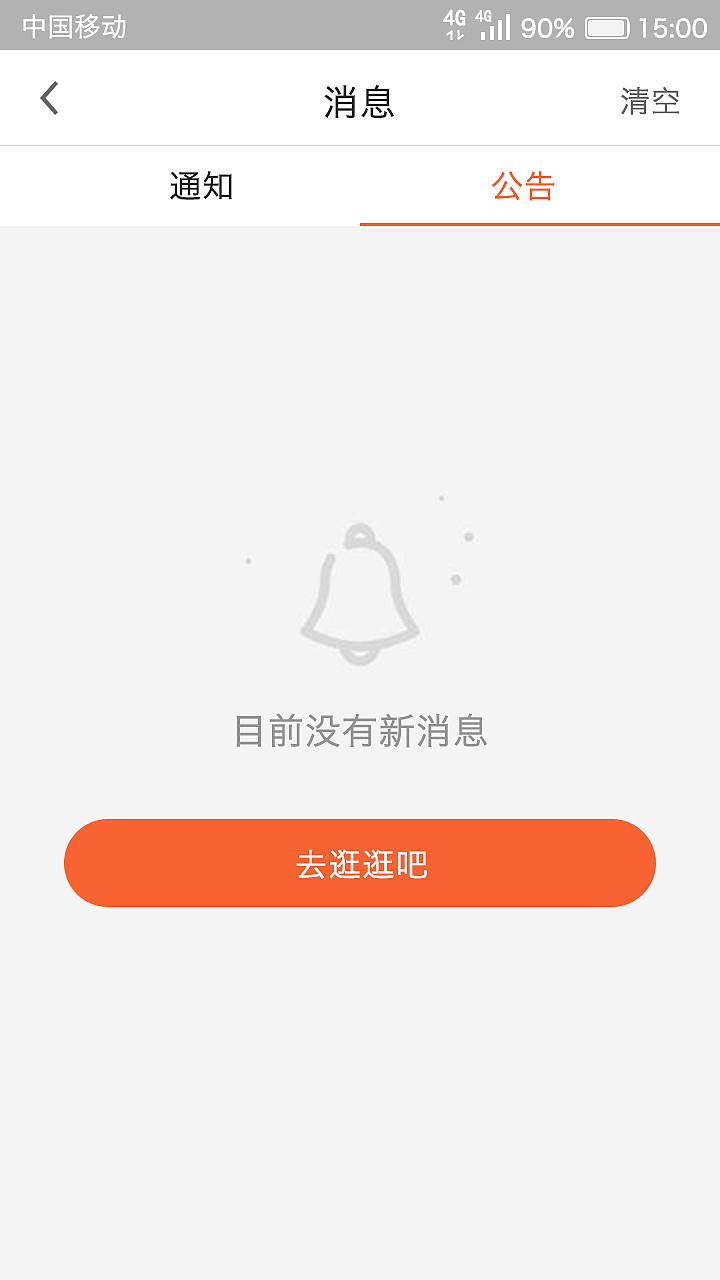Viewport: 720px width, 1280px height.
Task: Click the 90% battery percentage text
Action: point(546,27)
